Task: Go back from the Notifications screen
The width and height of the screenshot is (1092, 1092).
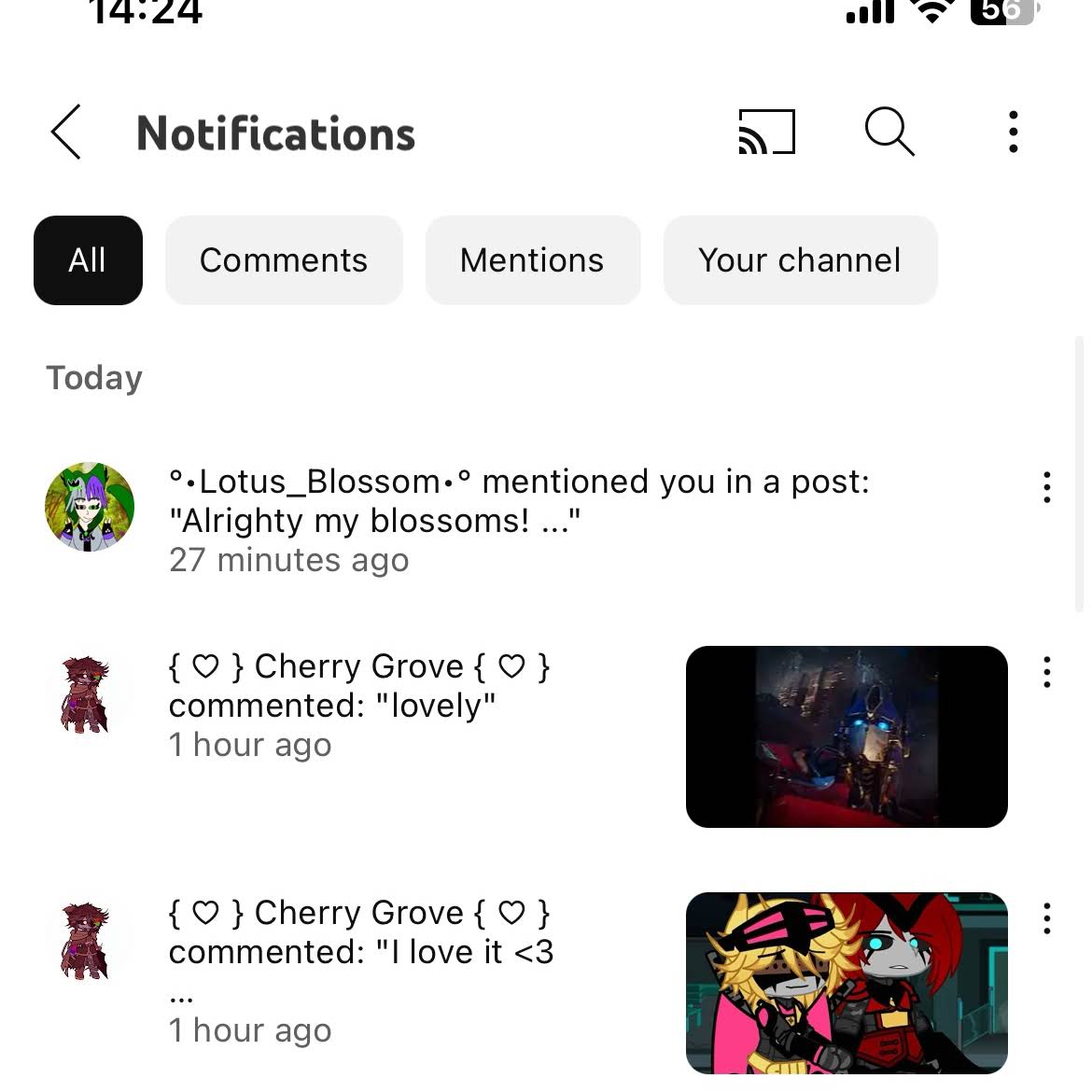Action: point(66,132)
